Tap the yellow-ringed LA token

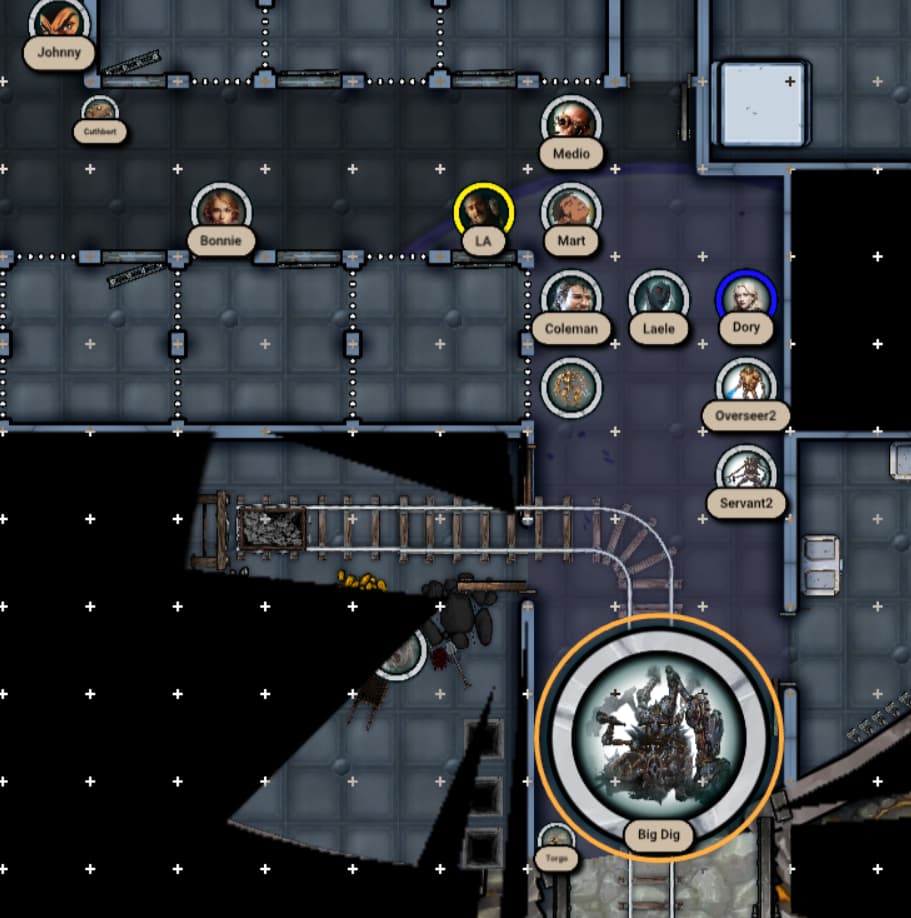coord(483,212)
